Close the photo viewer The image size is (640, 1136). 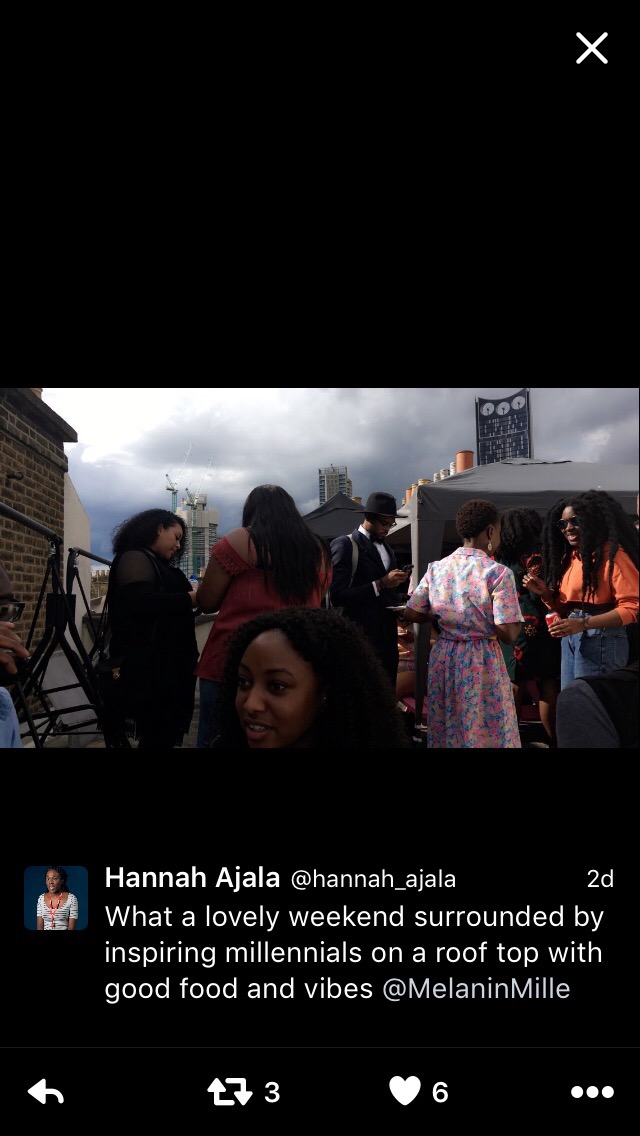click(591, 48)
